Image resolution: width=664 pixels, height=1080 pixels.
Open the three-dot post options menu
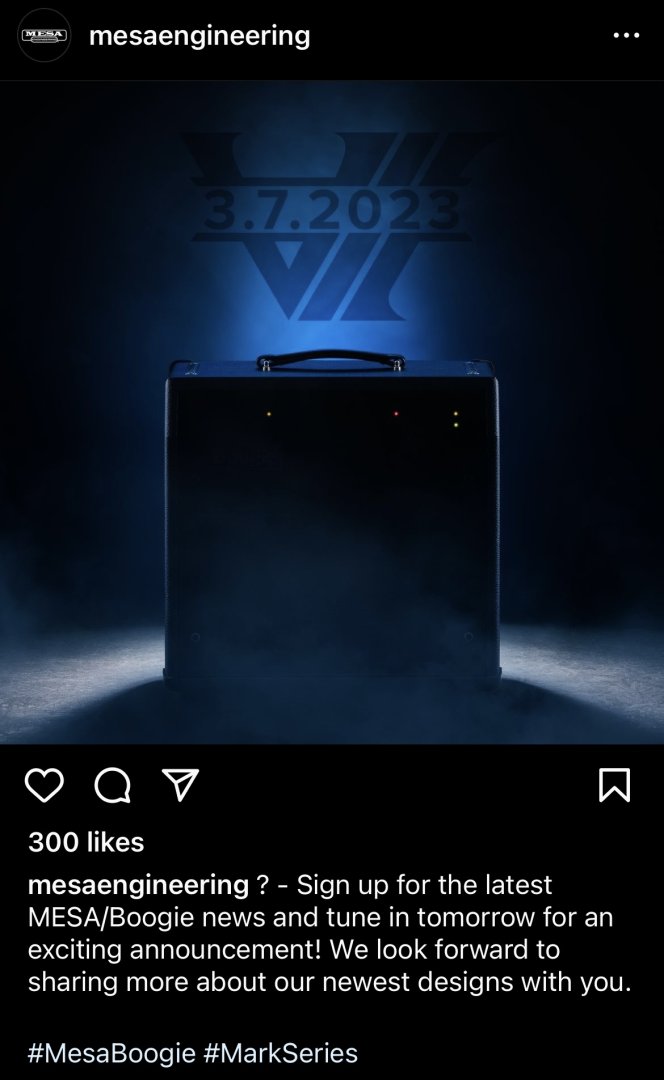coord(625,36)
